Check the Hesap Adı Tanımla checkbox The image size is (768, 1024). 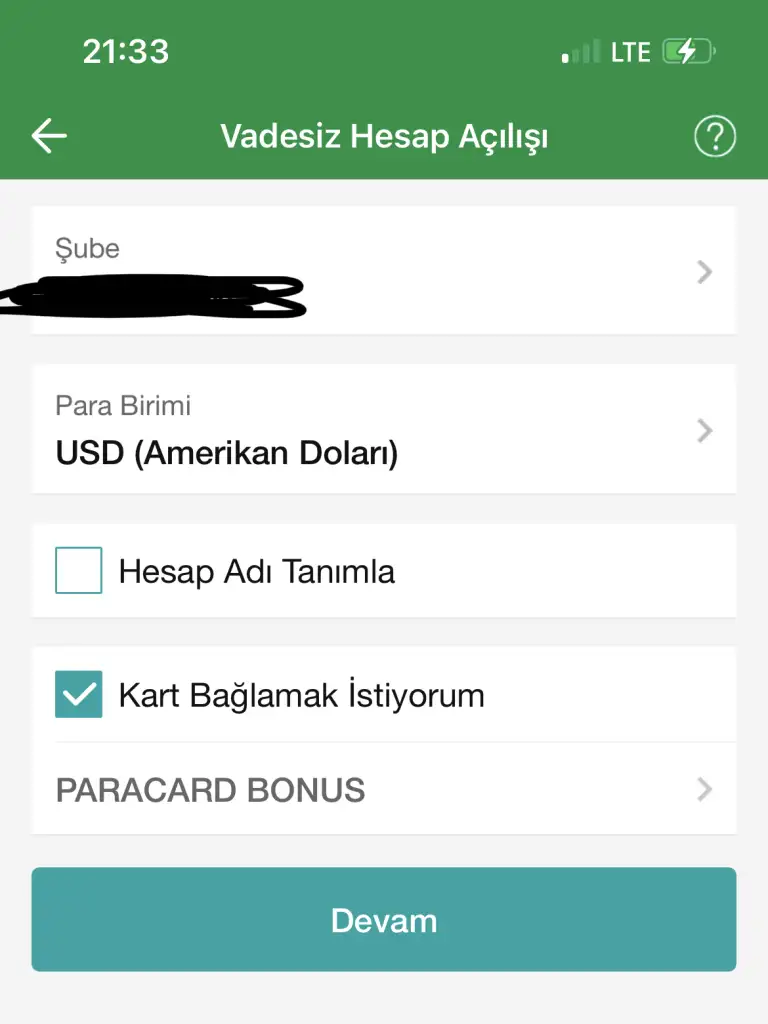[x=79, y=571]
